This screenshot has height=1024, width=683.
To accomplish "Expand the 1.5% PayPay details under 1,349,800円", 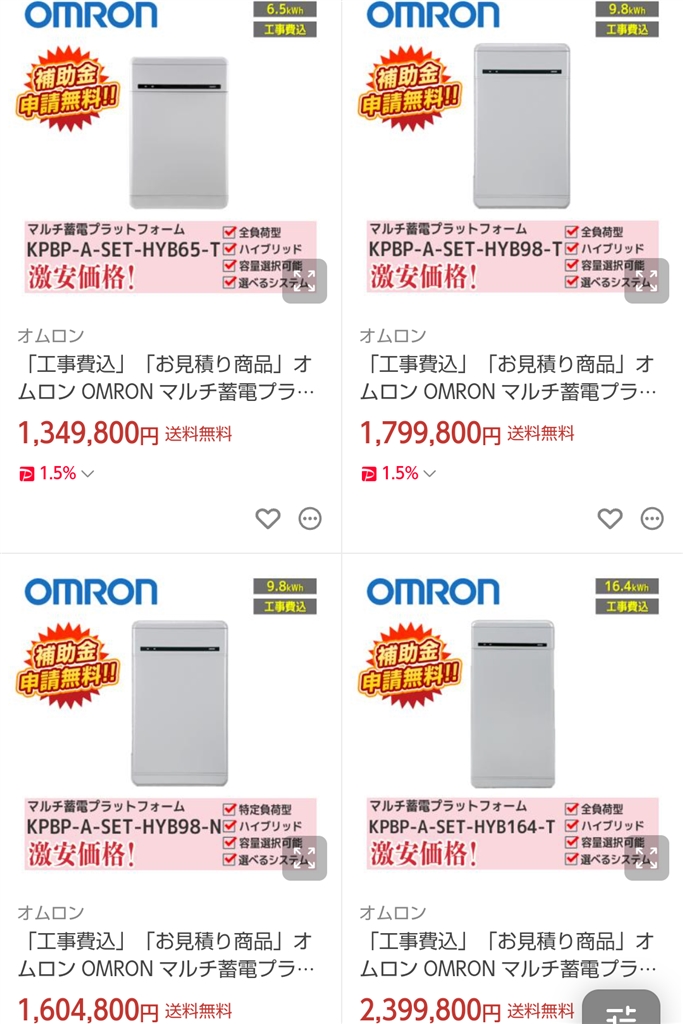I will coord(57,473).
